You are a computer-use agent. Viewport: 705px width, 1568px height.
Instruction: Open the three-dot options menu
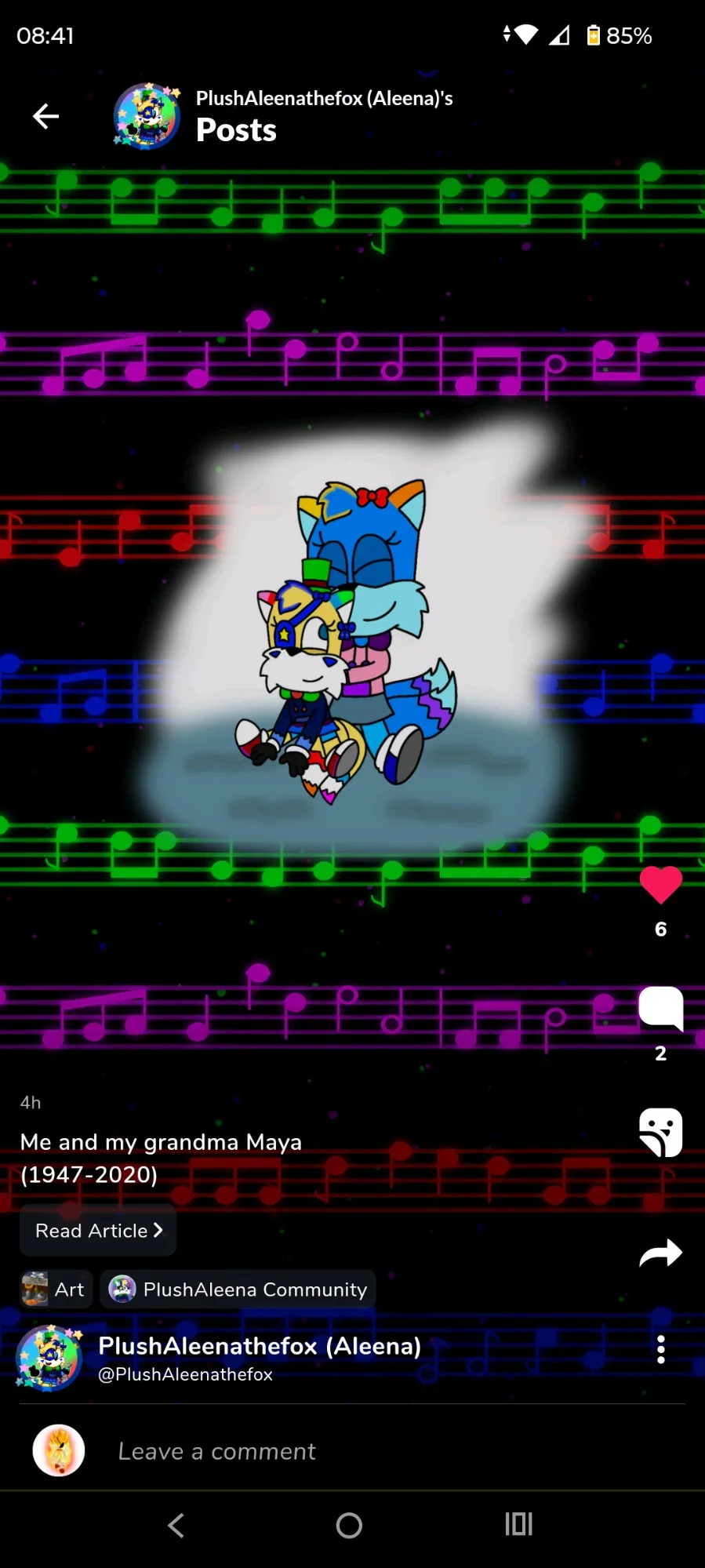pyautogui.click(x=661, y=1349)
